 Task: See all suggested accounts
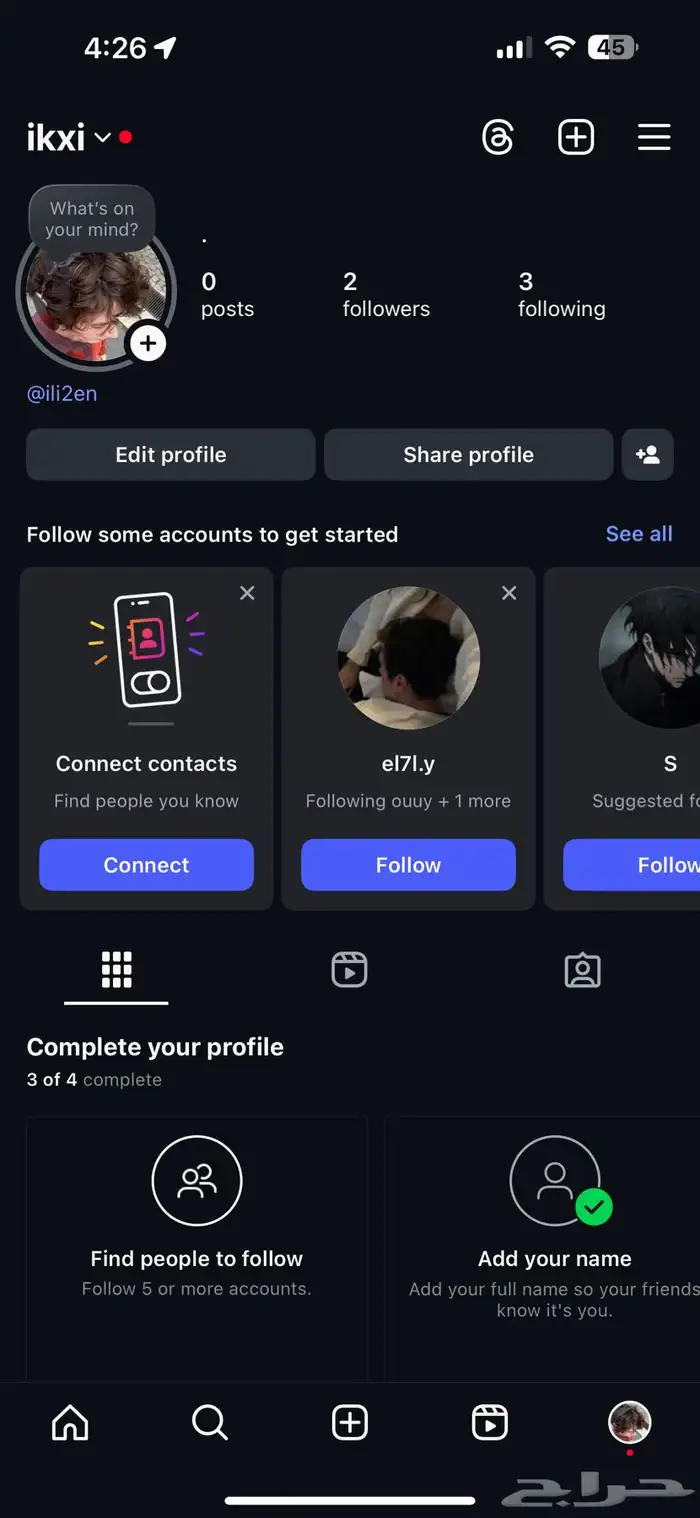(x=638, y=534)
